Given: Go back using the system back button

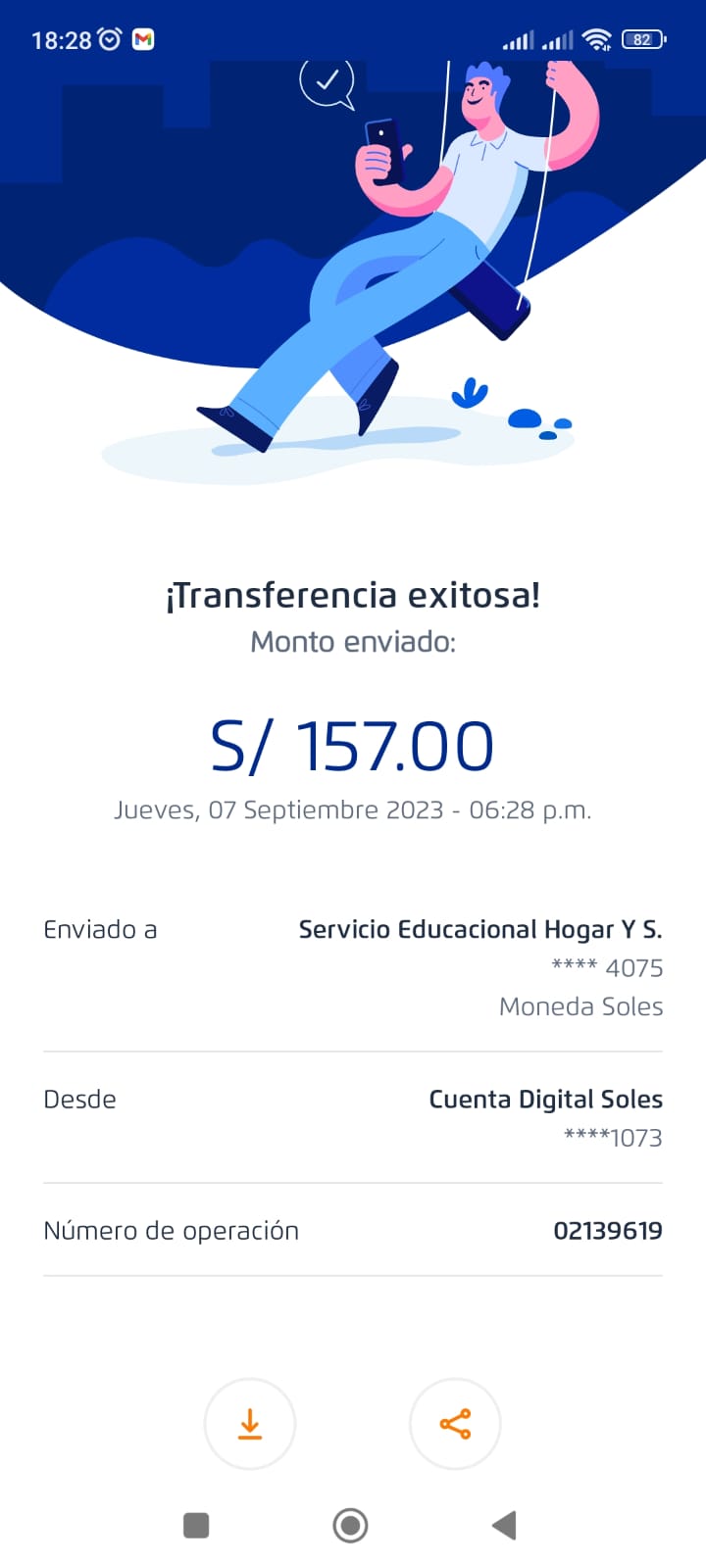Looking at the screenshot, I should [504, 1525].
